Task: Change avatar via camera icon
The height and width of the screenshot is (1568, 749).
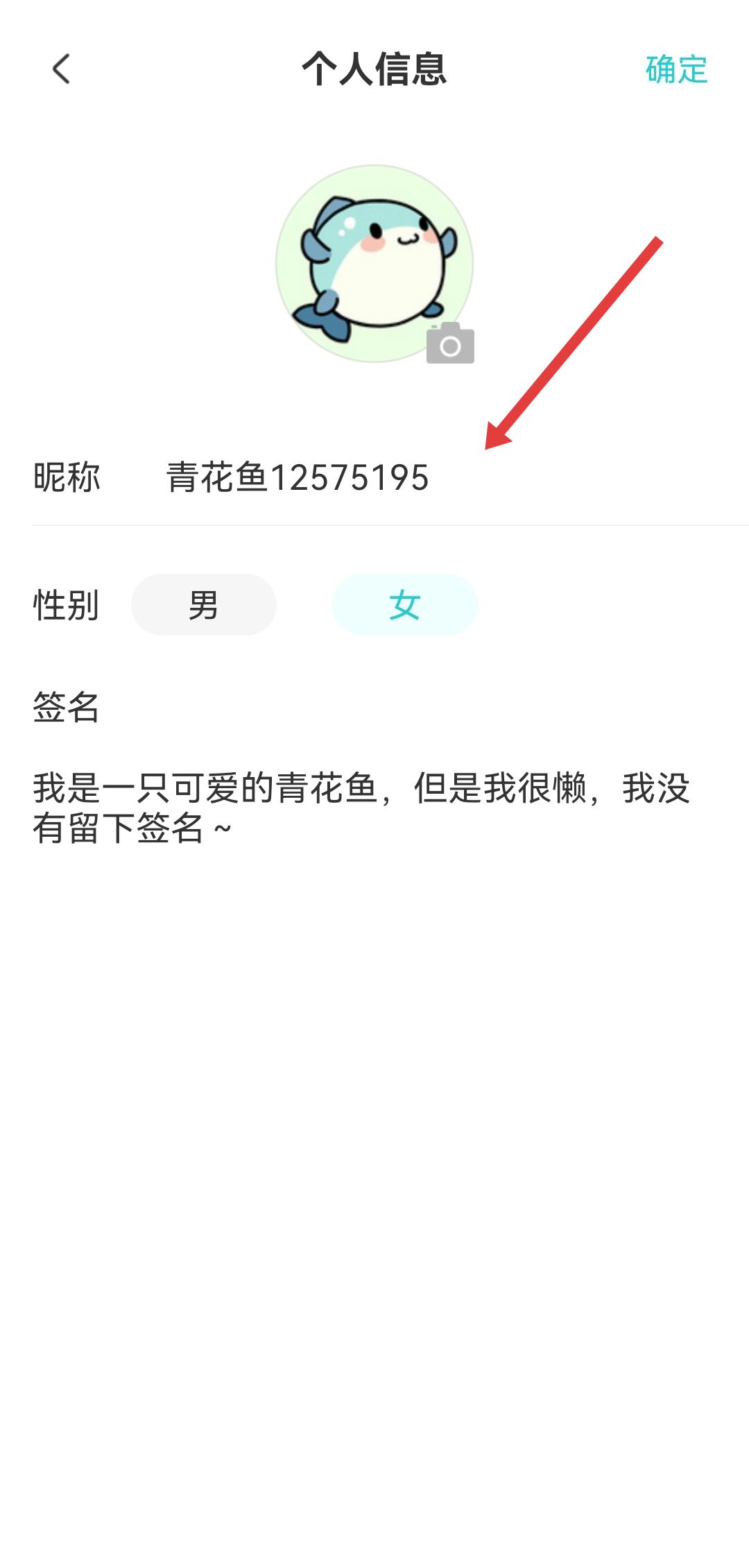Action: point(450,344)
